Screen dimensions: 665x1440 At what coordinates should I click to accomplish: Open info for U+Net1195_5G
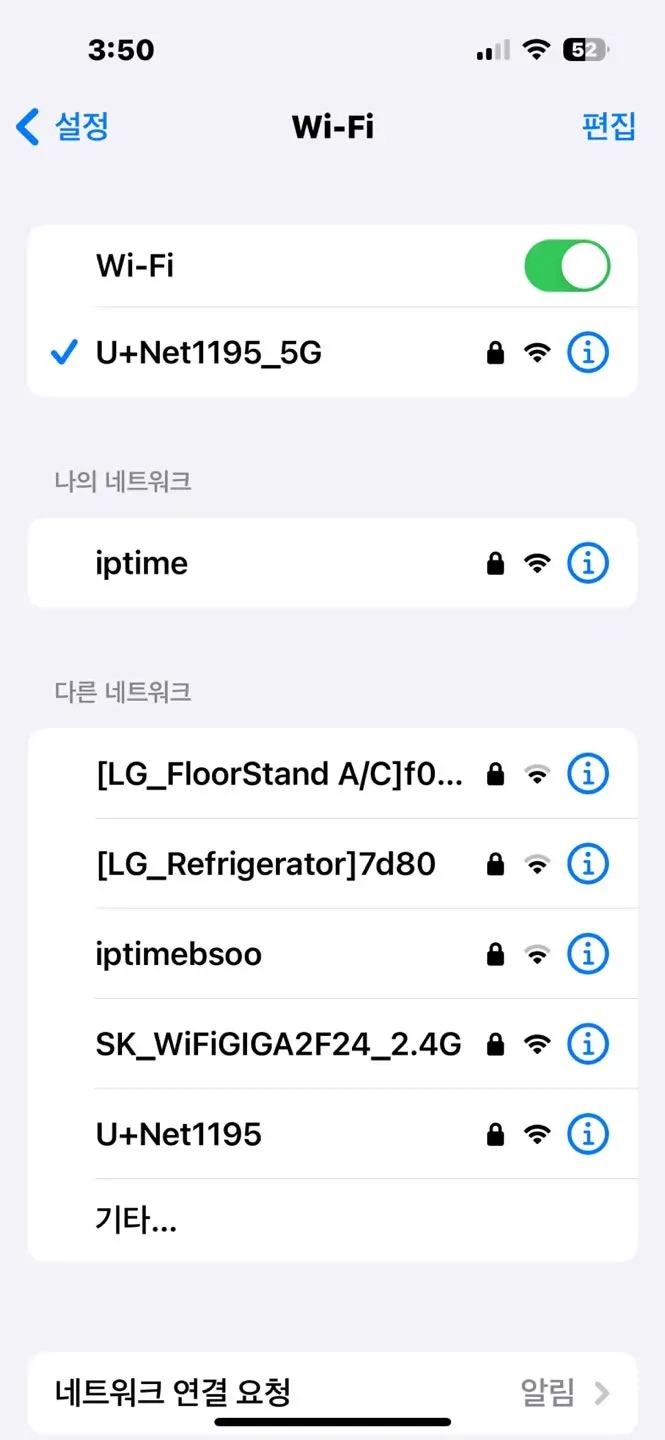coord(588,353)
